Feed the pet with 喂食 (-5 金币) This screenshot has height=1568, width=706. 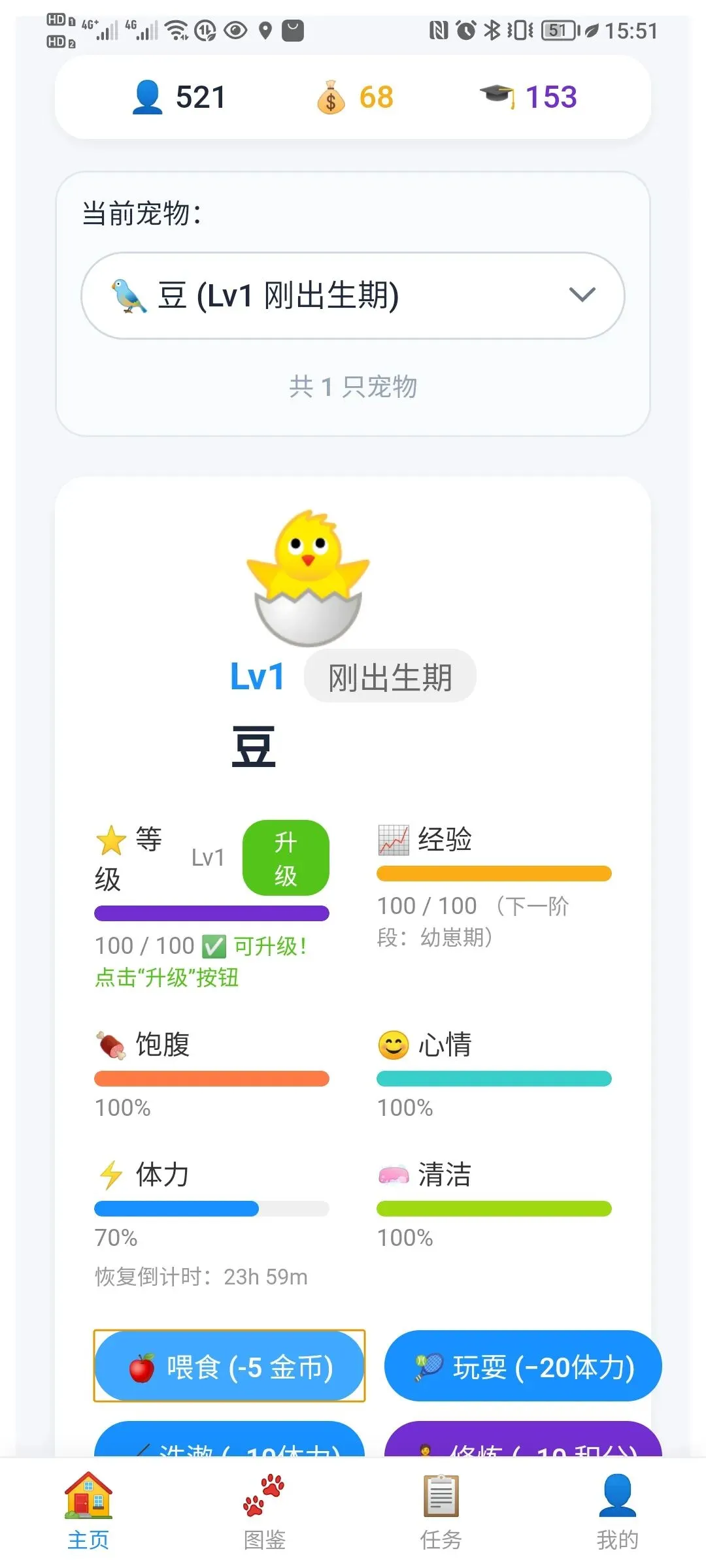[x=229, y=1367]
